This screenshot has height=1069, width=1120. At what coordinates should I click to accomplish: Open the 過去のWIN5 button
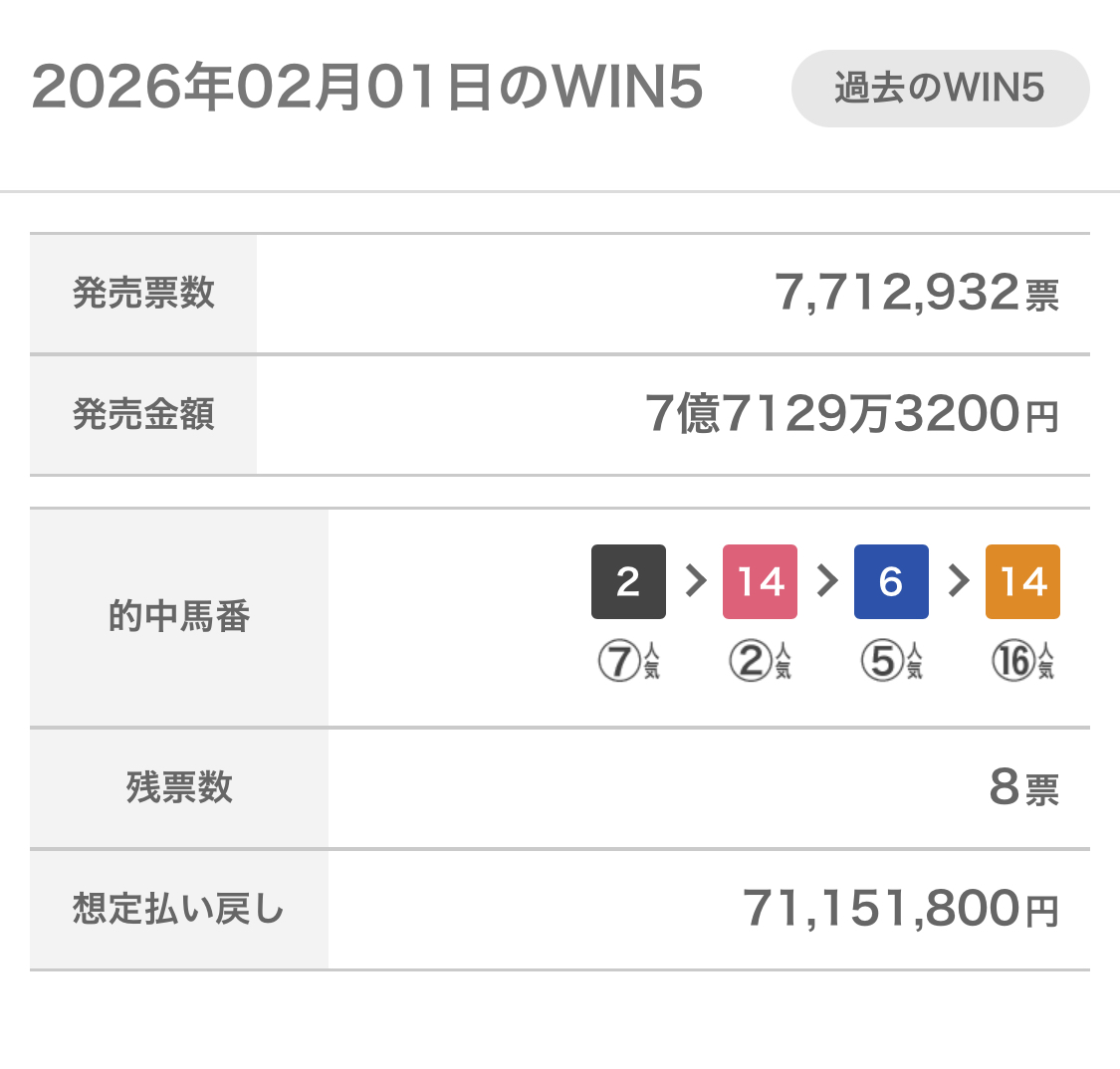pyautogui.click(x=940, y=89)
